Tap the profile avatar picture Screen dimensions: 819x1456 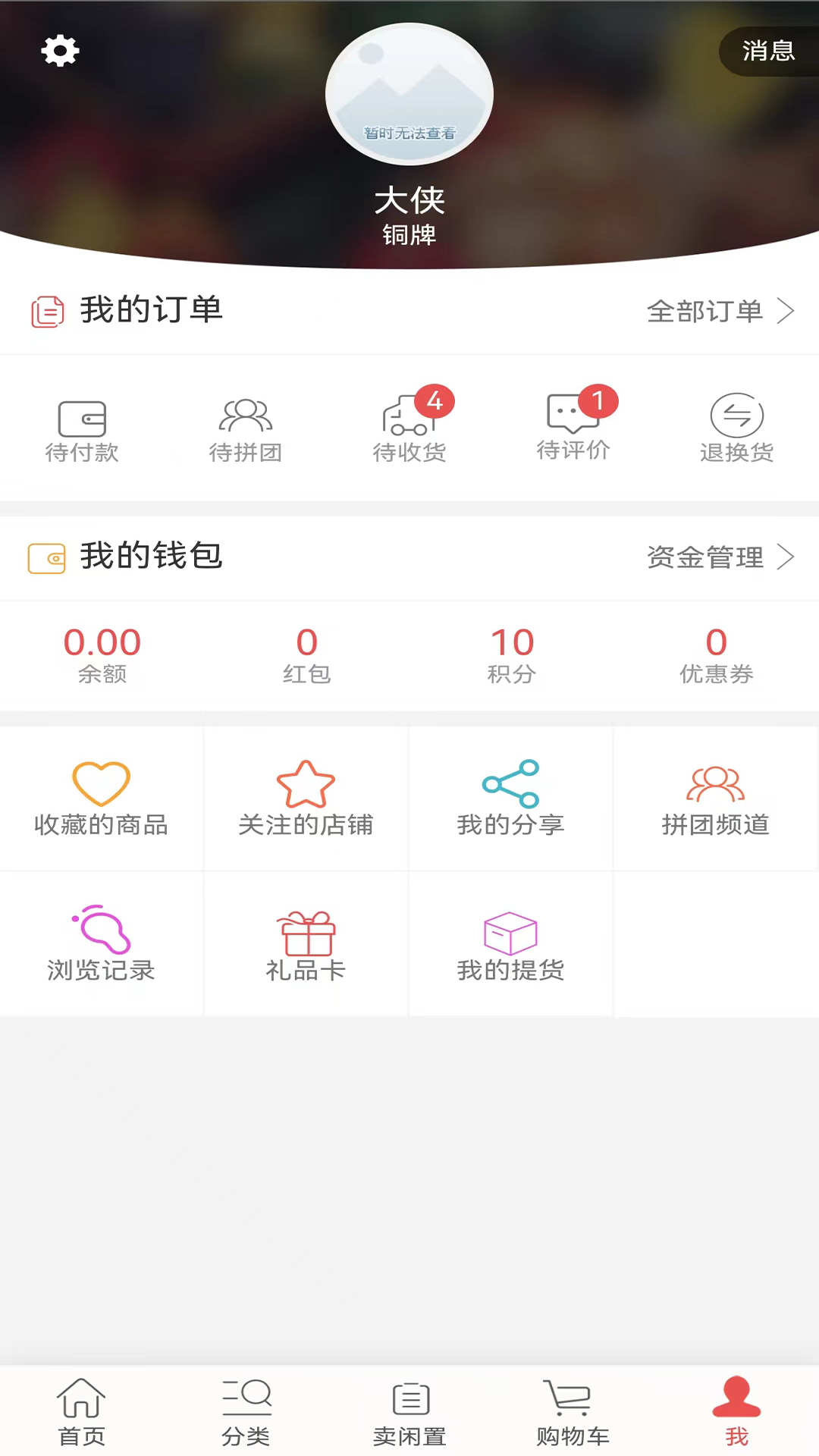(409, 94)
